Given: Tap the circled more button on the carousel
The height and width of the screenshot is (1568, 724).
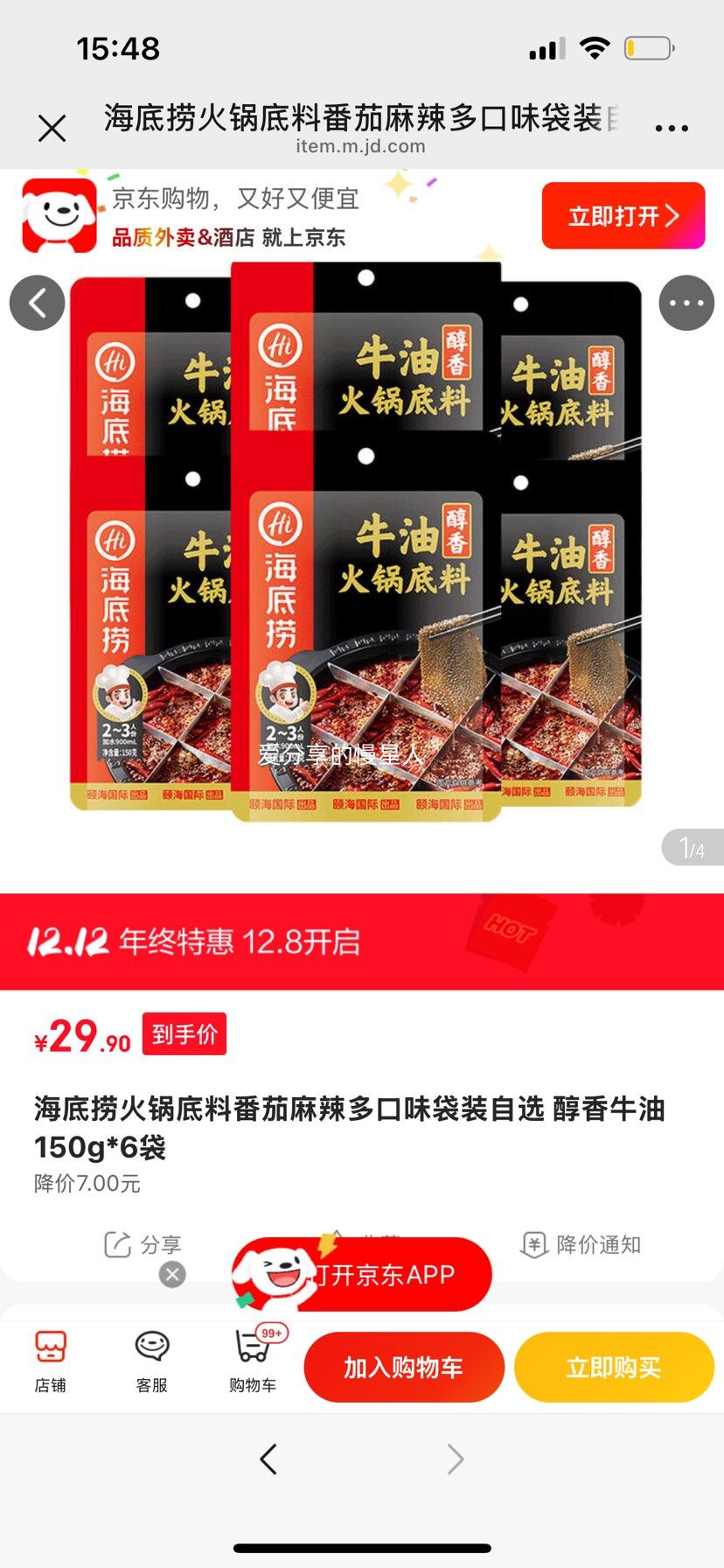Looking at the screenshot, I should 687,303.
